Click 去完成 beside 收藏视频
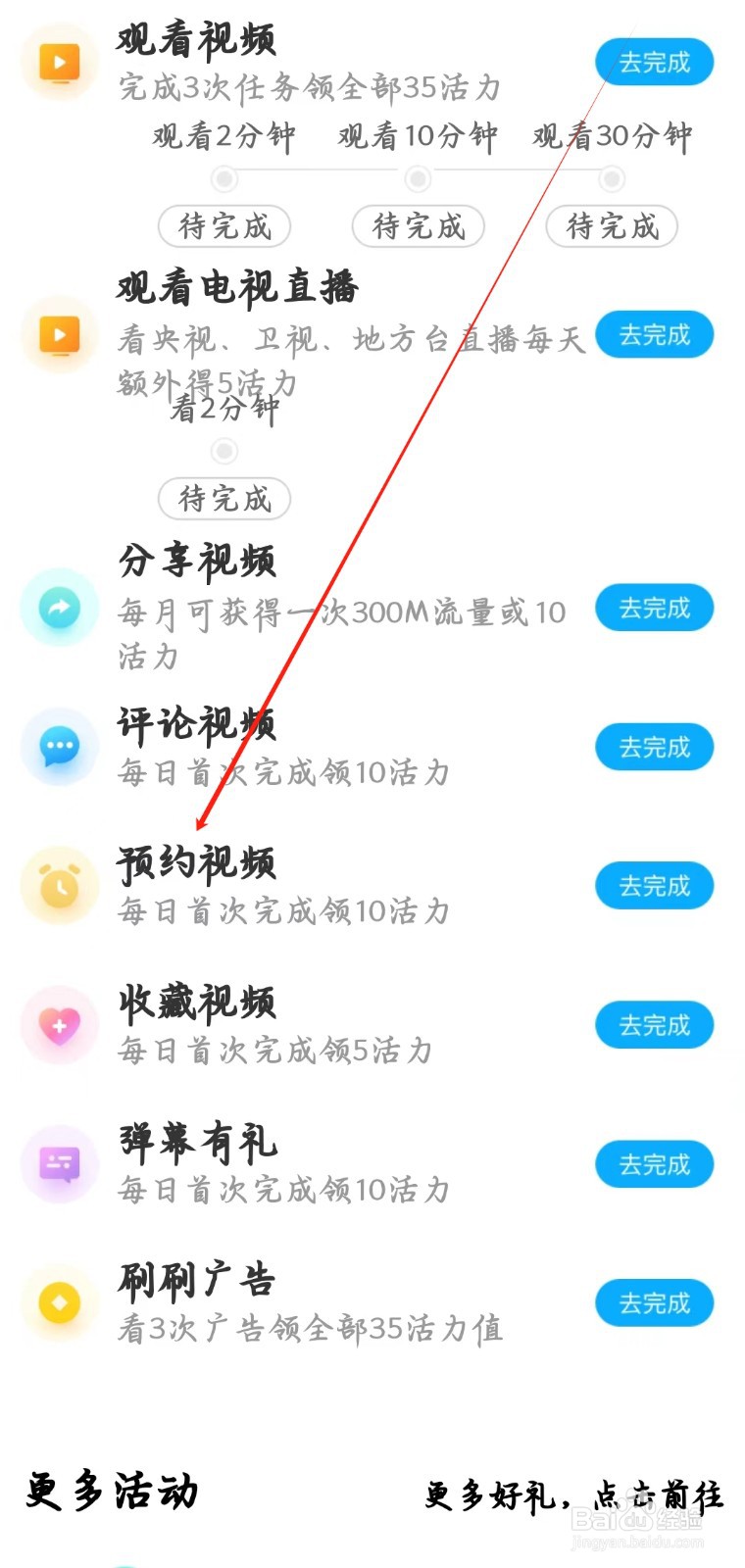Viewport: 745px width, 1568px height. [x=654, y=1024]
